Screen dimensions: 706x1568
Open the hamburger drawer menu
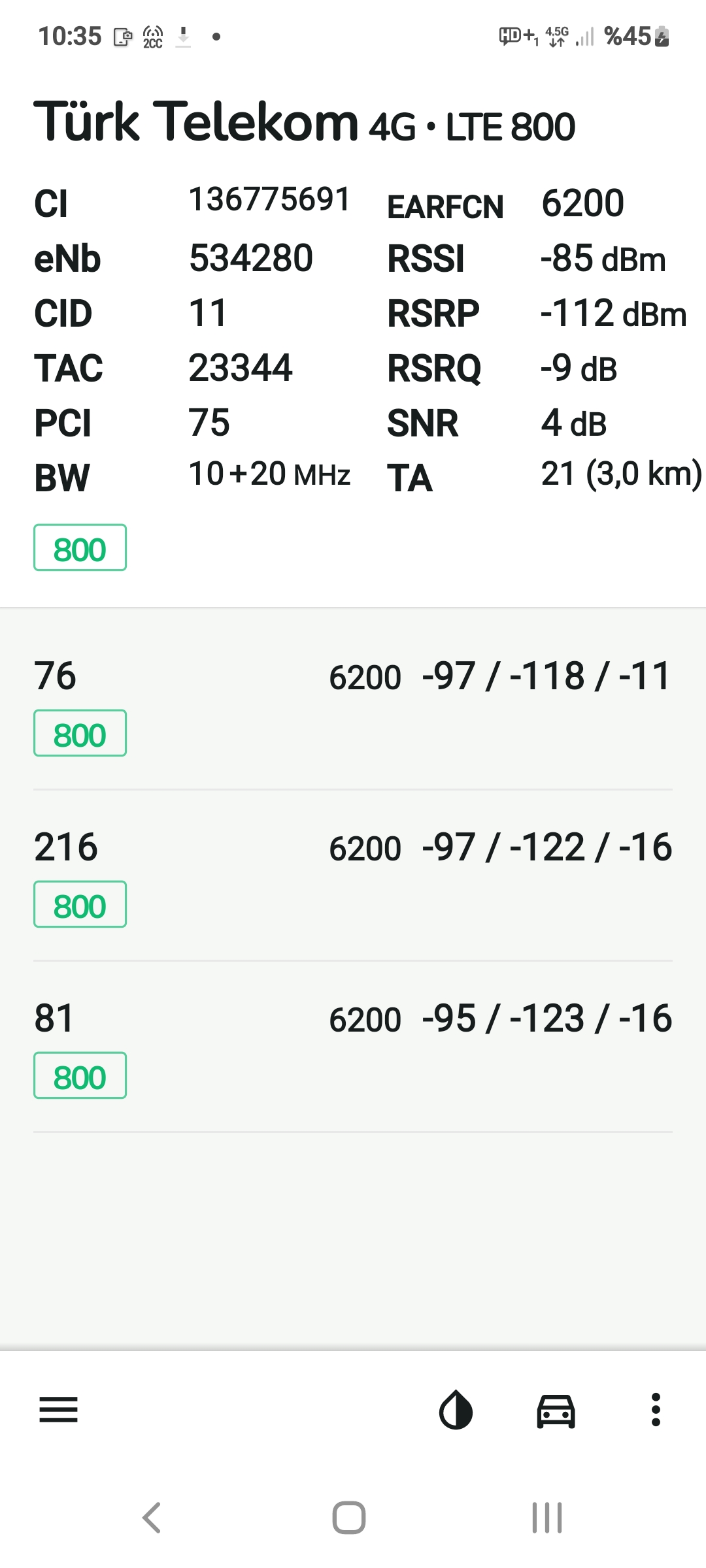[x=58, y=1410]
